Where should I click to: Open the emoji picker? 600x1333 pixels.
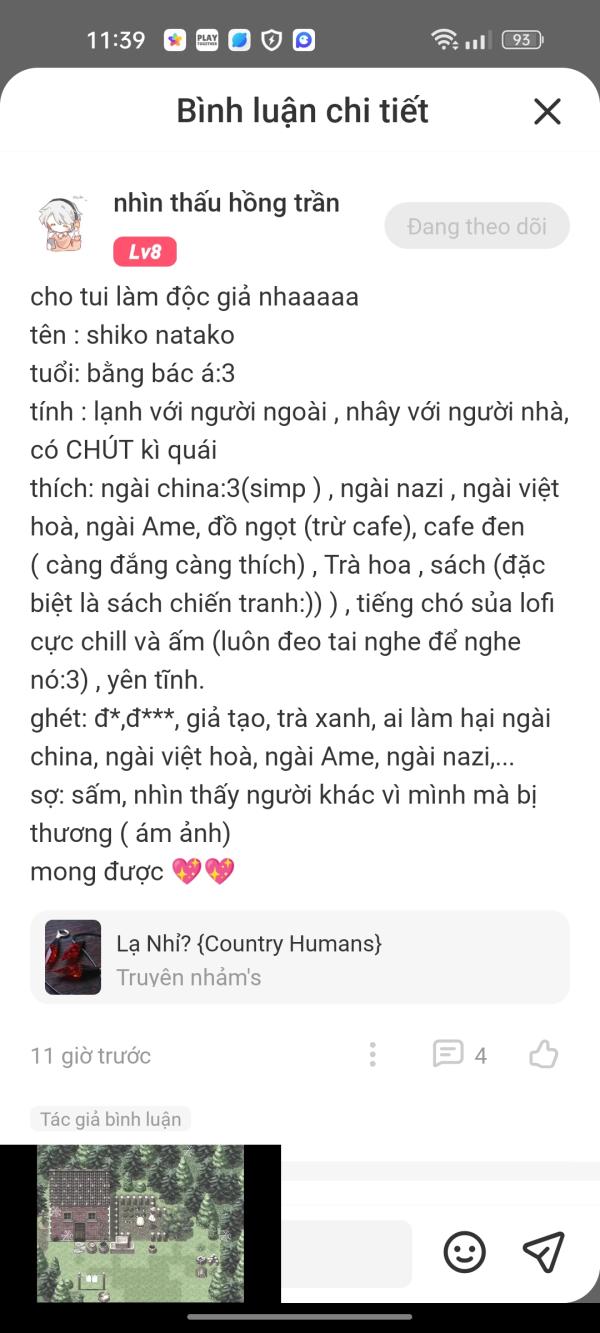click(465, 1252)
